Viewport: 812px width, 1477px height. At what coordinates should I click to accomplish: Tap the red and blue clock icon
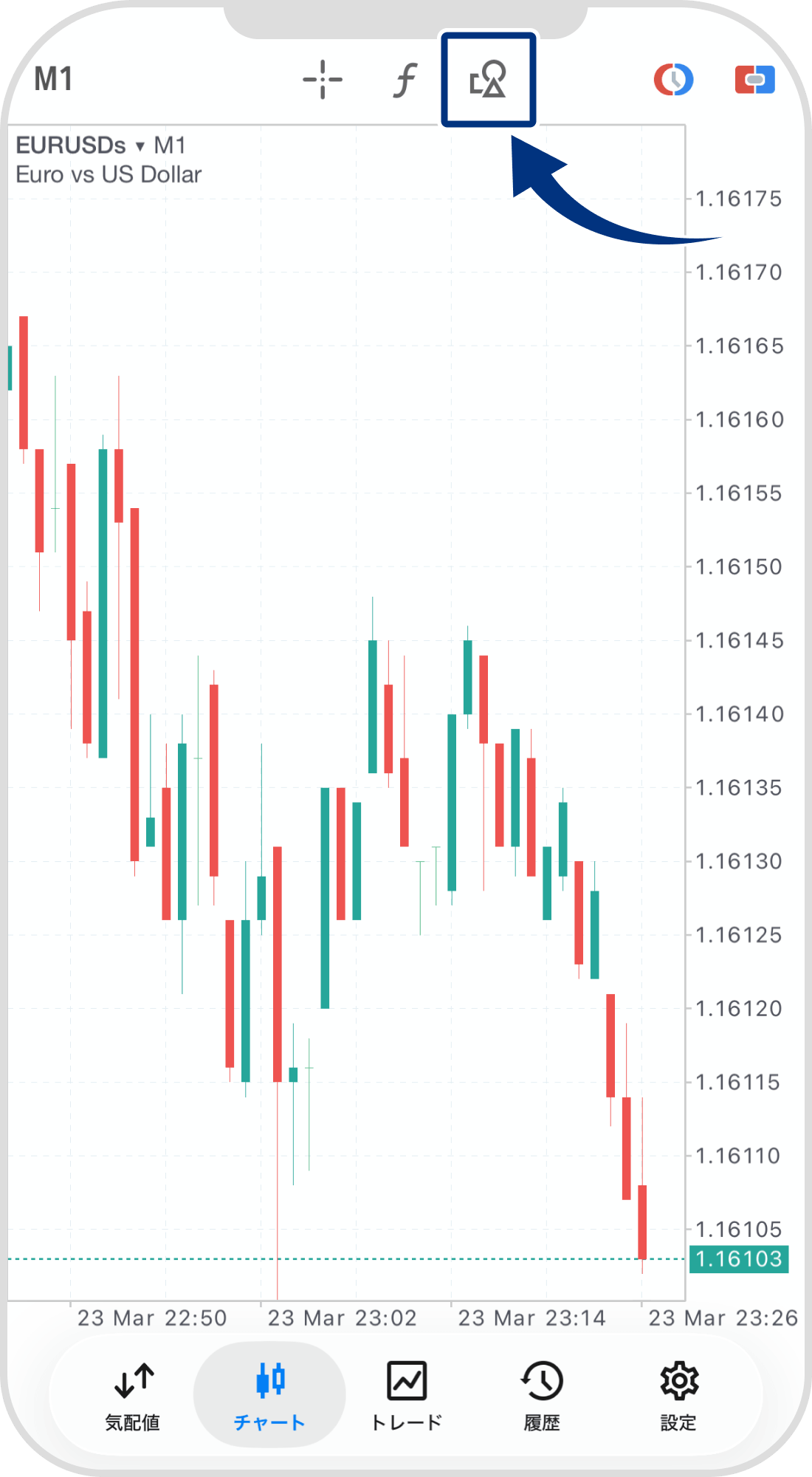(673, 80)
